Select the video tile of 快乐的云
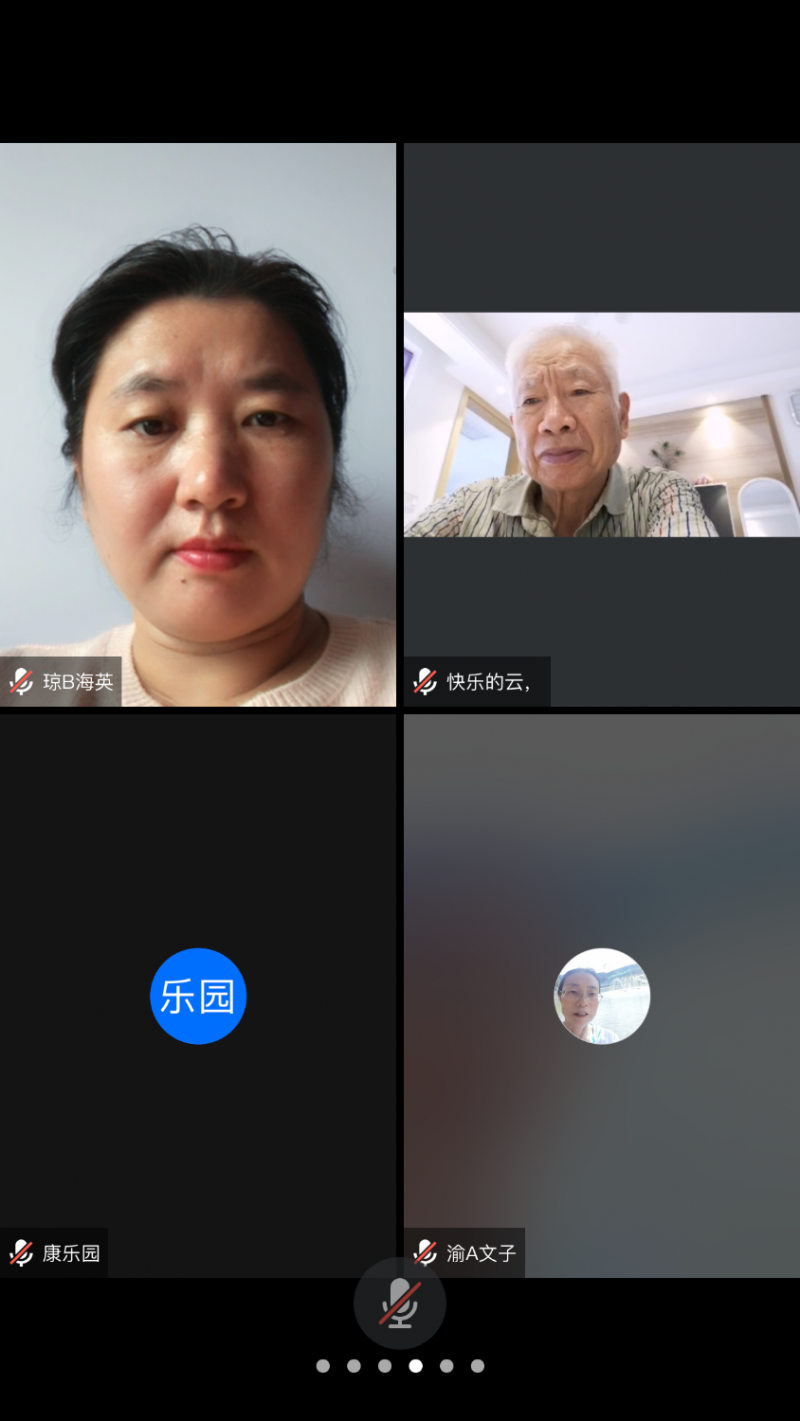Screen dimensions: 800x1421 (x=602, y=425)
